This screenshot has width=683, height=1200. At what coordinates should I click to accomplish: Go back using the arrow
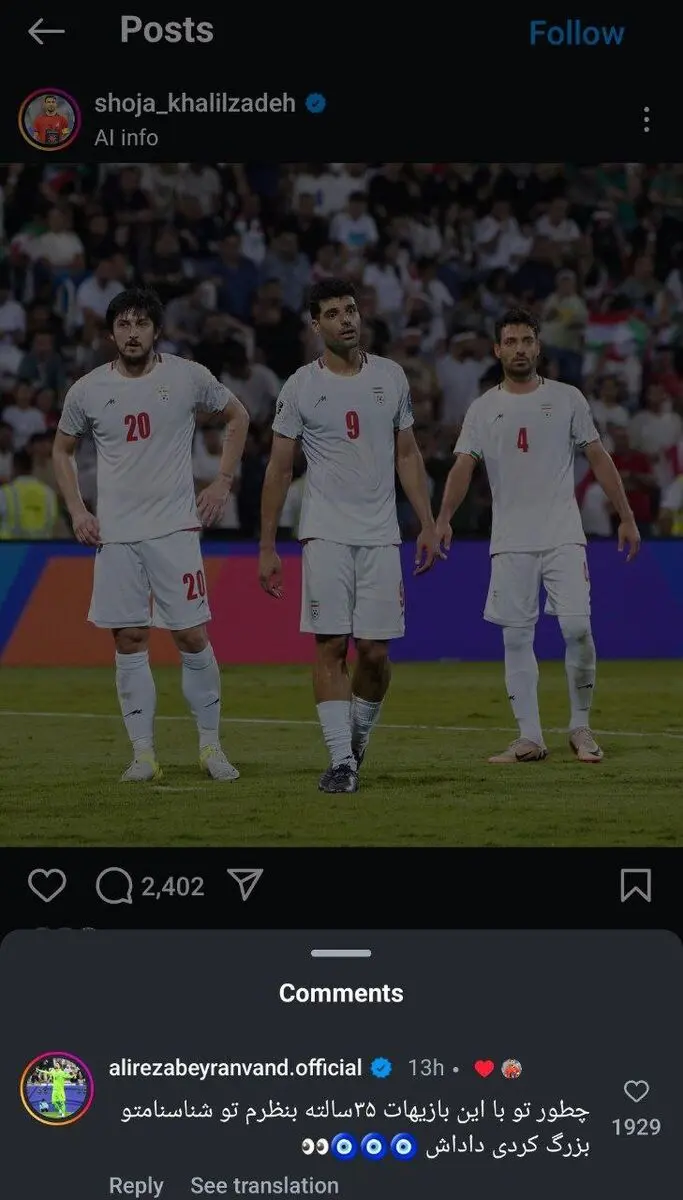pyautogui.click(x=46, y=32)
